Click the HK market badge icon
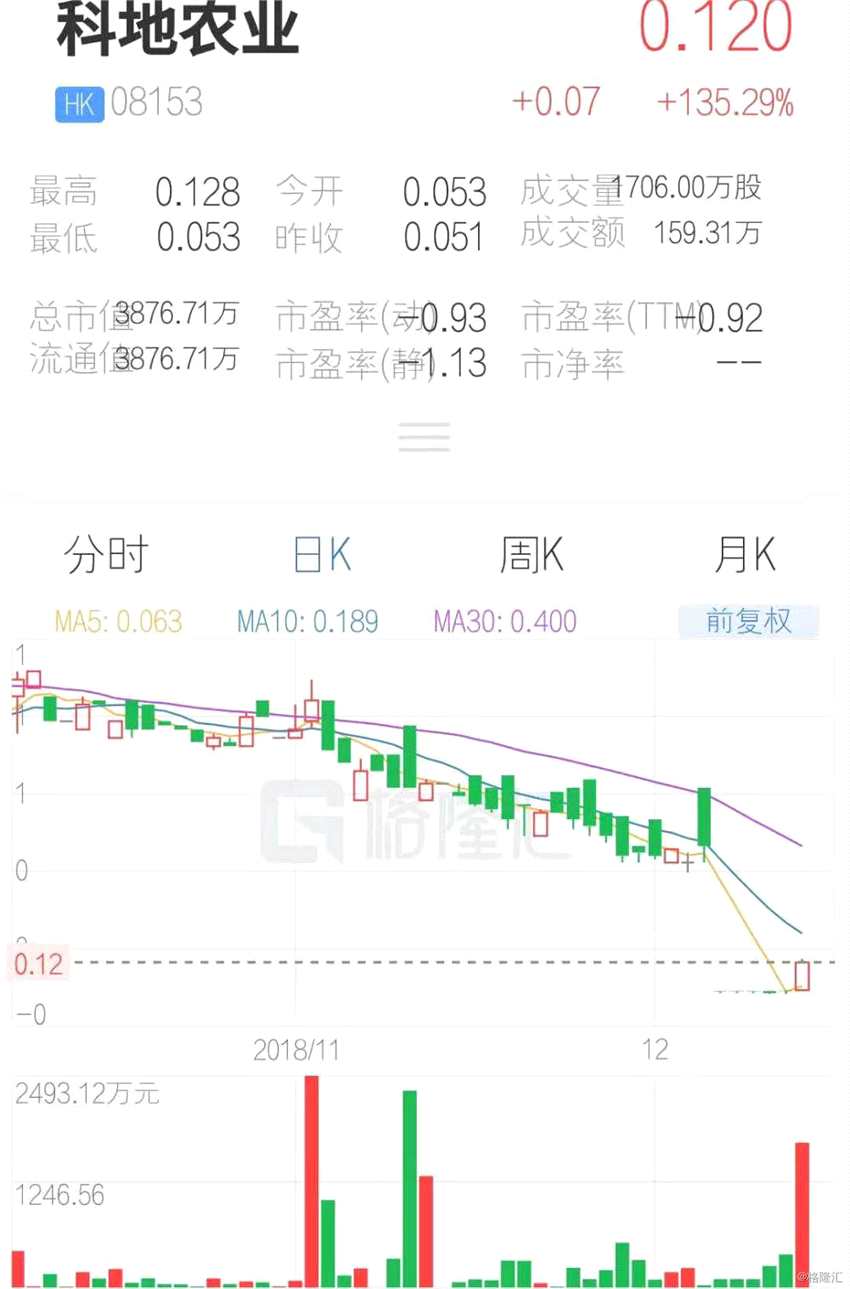This screenshot has height=1289, width=850. [76, 103]
